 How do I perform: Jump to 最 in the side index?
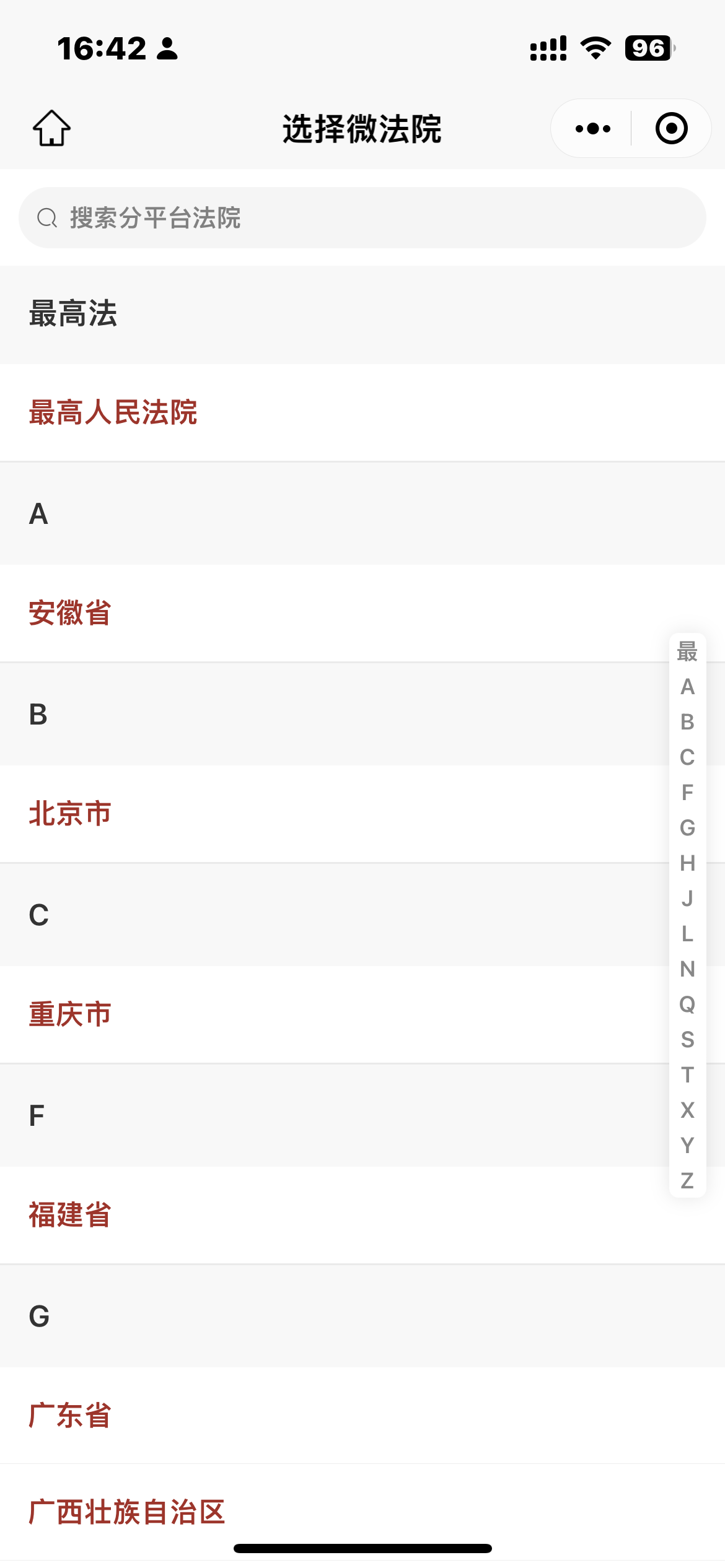687,651
